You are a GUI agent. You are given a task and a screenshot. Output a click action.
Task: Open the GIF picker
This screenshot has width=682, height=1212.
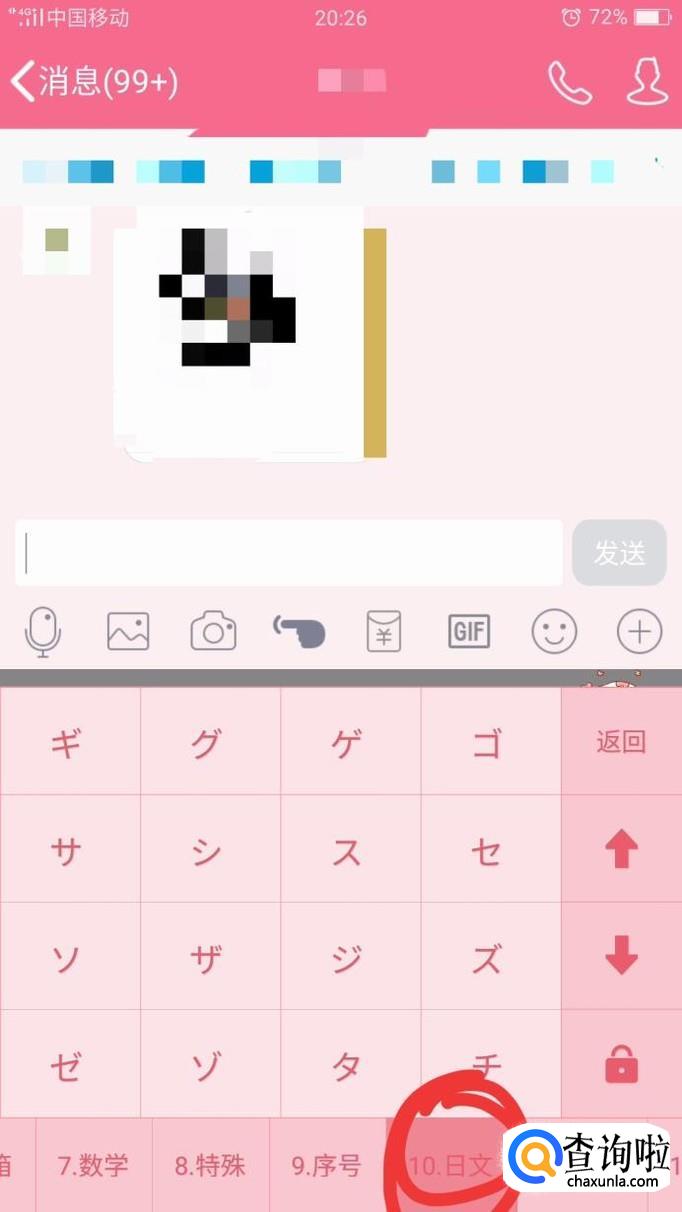click(x=468, y=632)
